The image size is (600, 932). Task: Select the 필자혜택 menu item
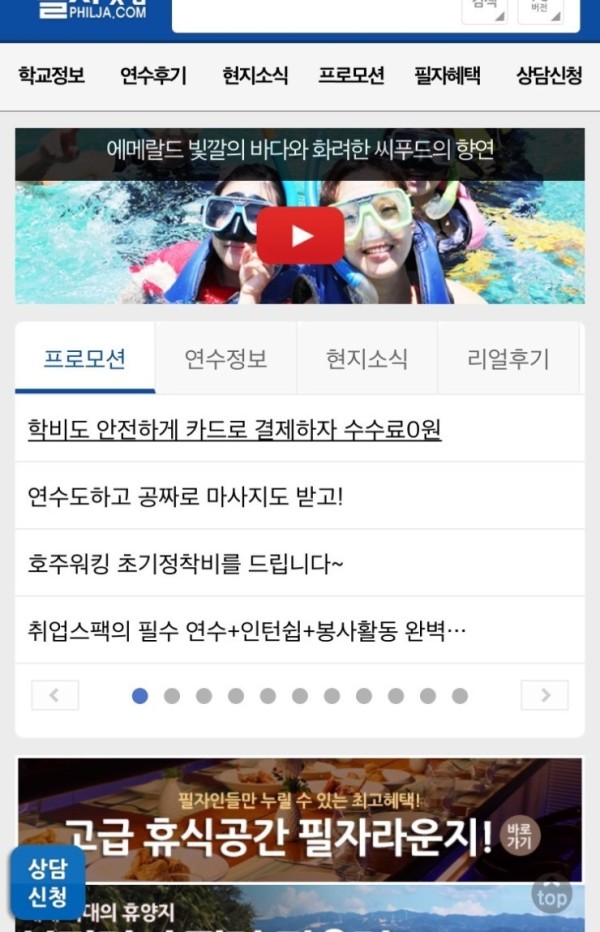click(x=447, y=76)
